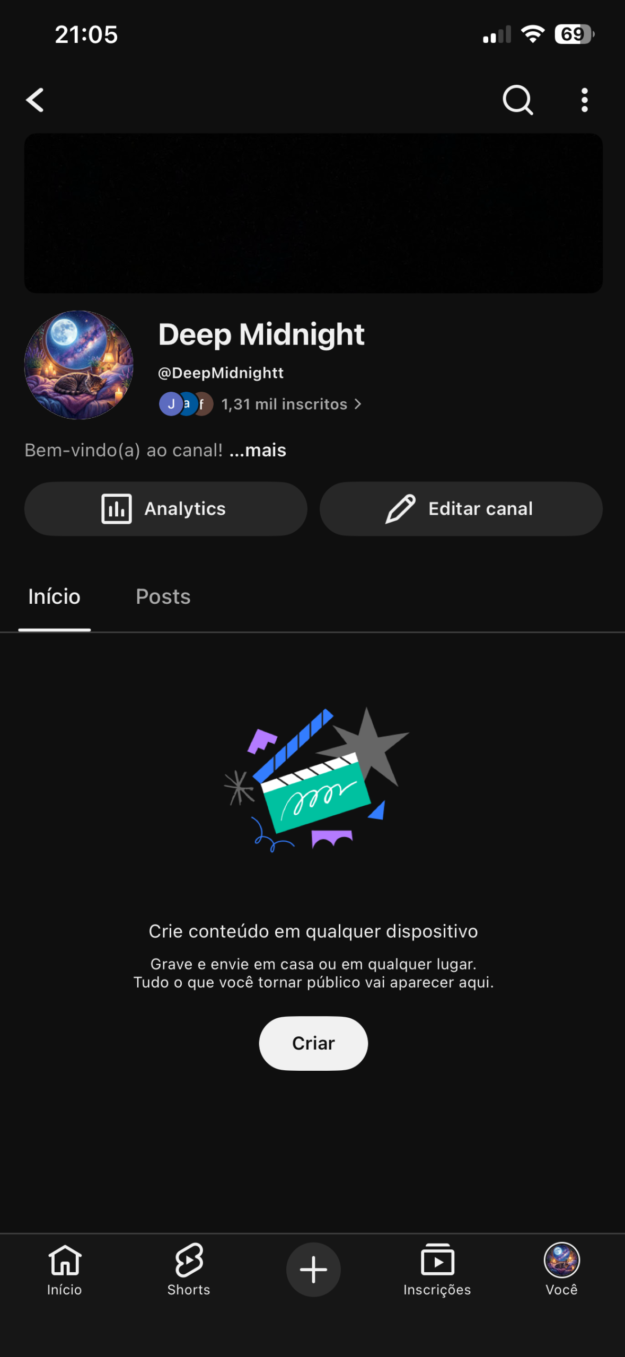Open Shorts in bottom navigation
The width and height of the screenshot is (625, 1357).
pos(188,1271)
